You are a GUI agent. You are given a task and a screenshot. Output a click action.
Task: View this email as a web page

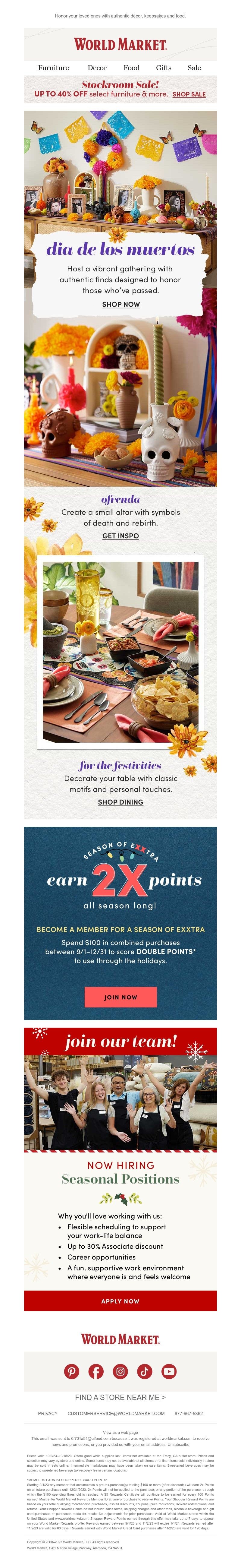click(120, 1432)
